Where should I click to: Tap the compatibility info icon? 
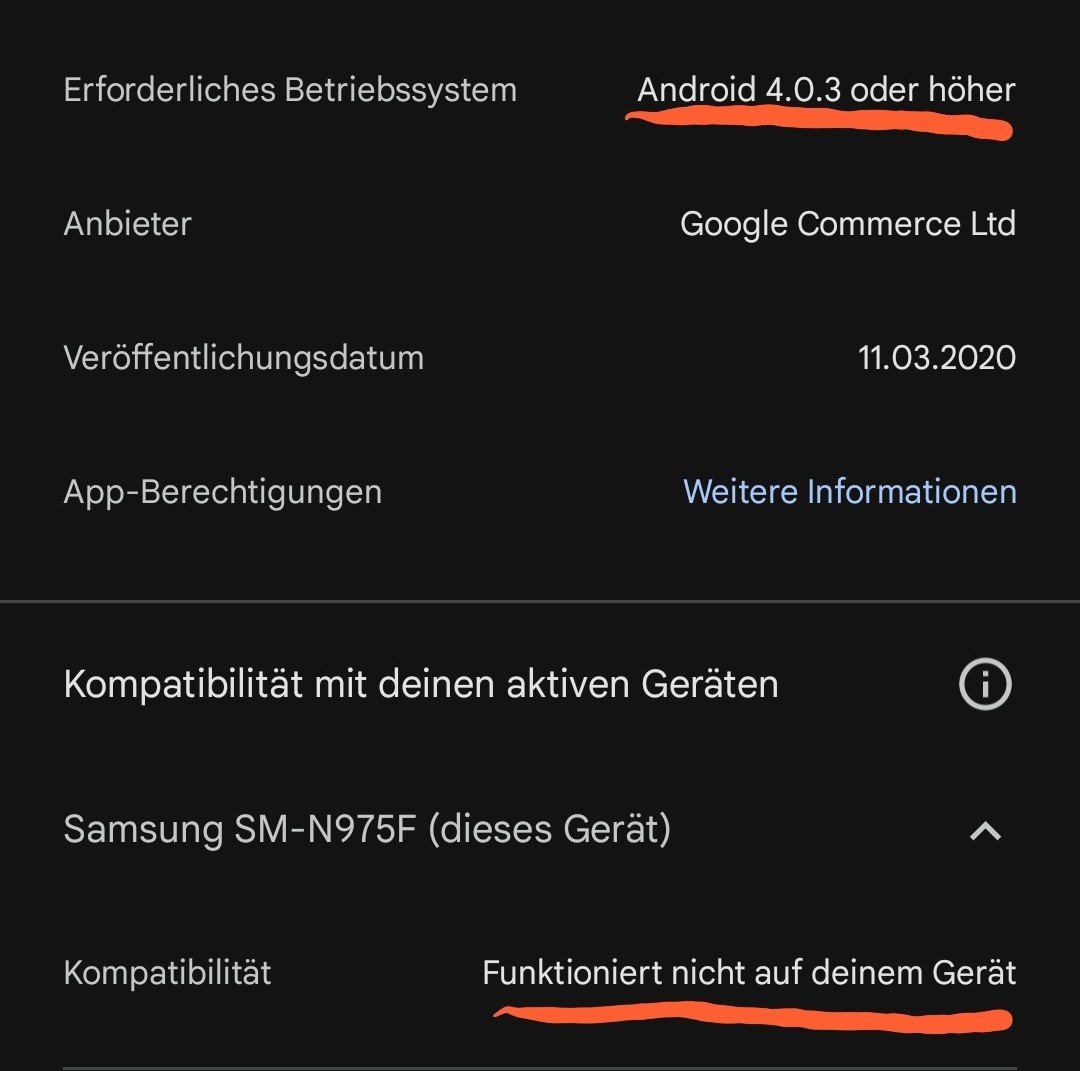pos(985,685)
